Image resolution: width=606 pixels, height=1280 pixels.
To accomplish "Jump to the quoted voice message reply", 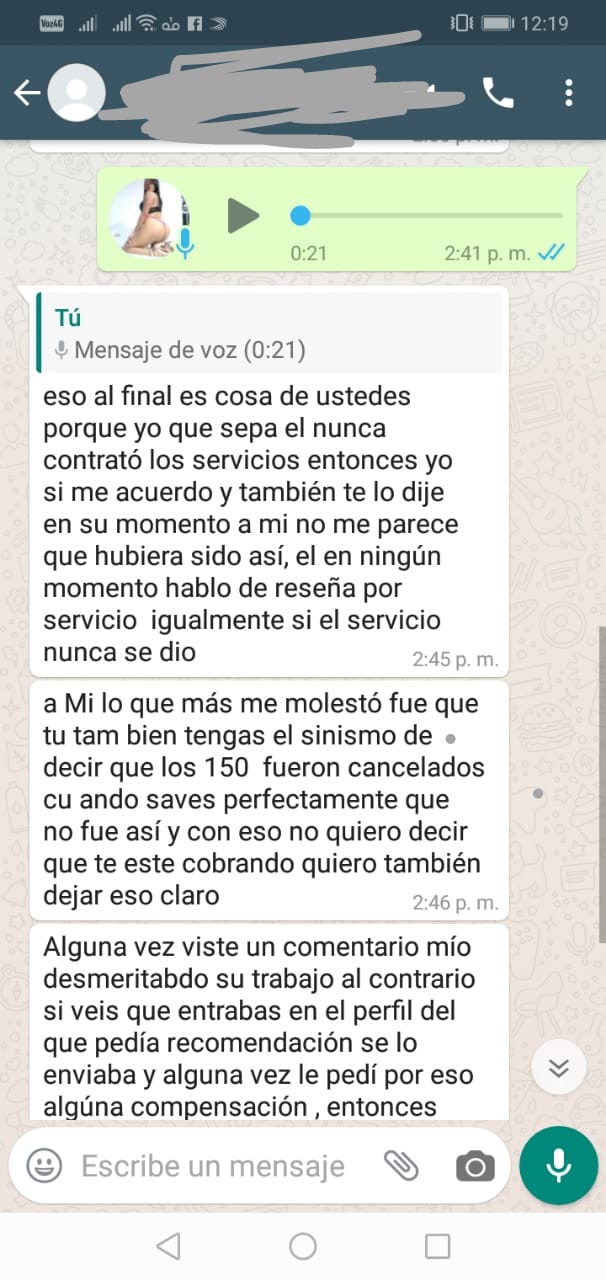I will (268, 333).
